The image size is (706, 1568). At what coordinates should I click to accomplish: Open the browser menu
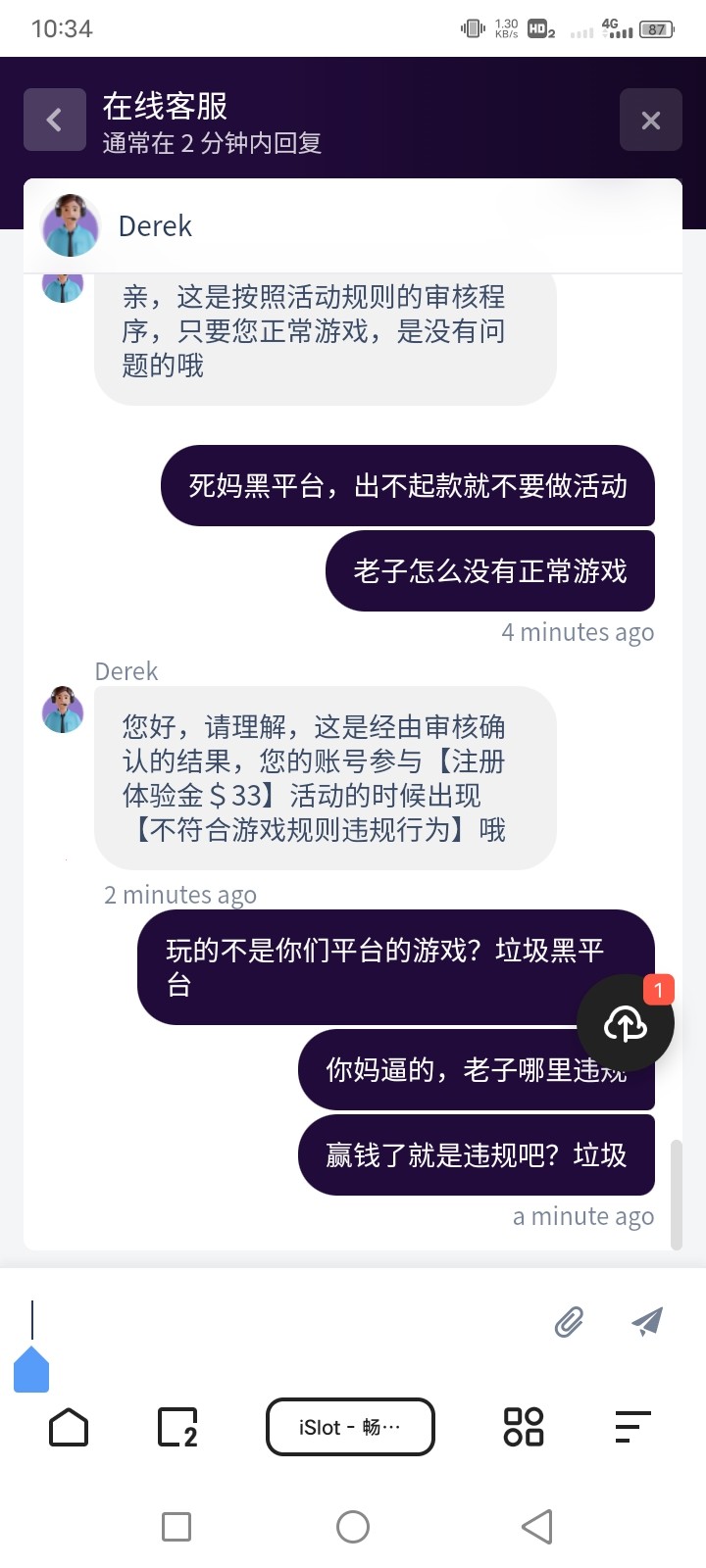[x=632, y=1427]
